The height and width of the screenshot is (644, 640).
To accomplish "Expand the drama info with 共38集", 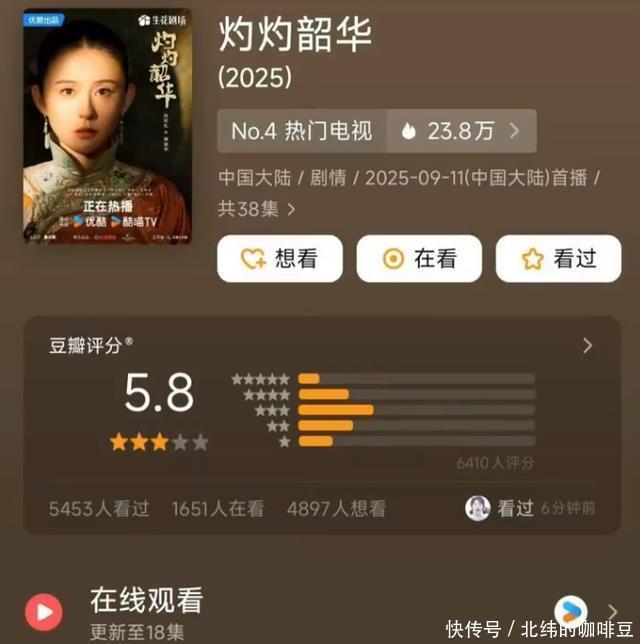I will 258,209.
